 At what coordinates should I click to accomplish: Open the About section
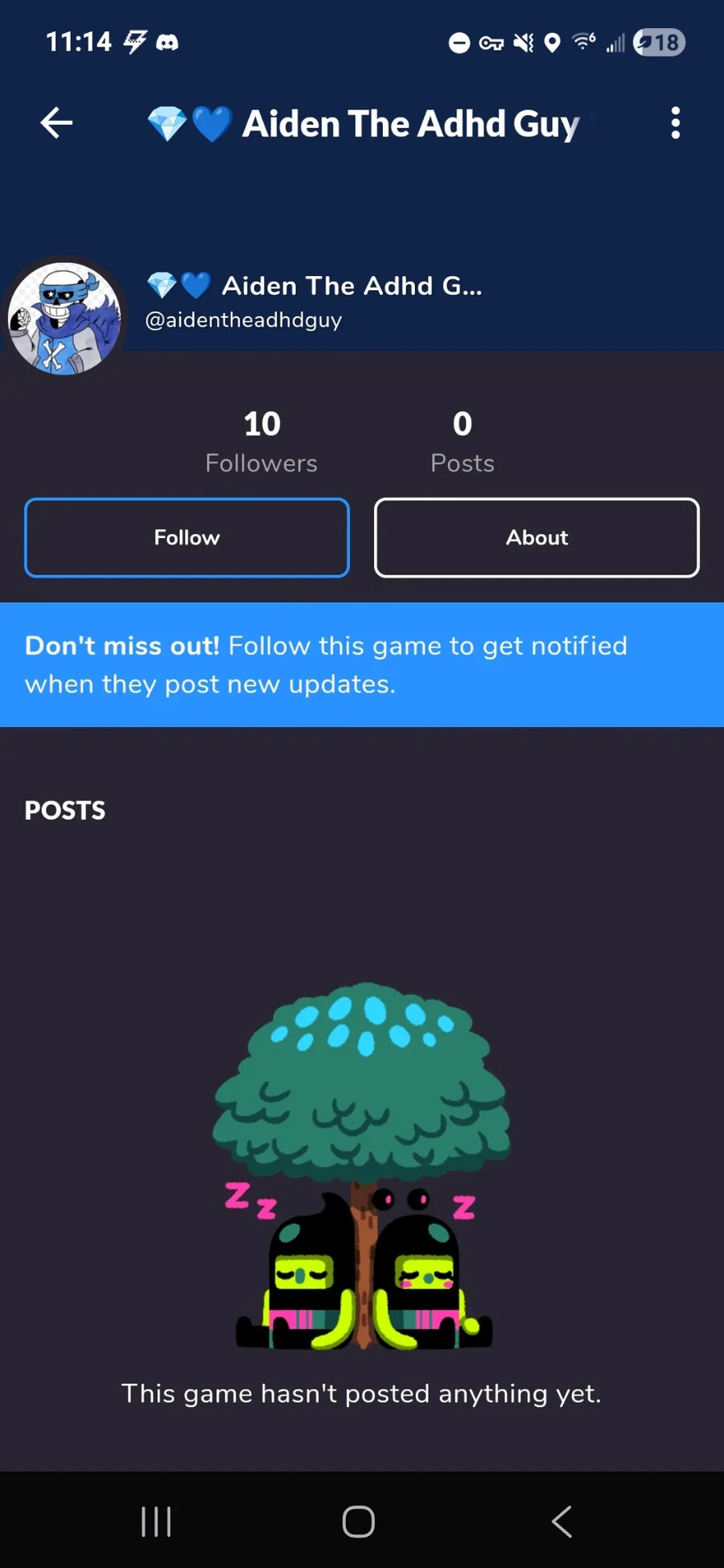[537, 537]
